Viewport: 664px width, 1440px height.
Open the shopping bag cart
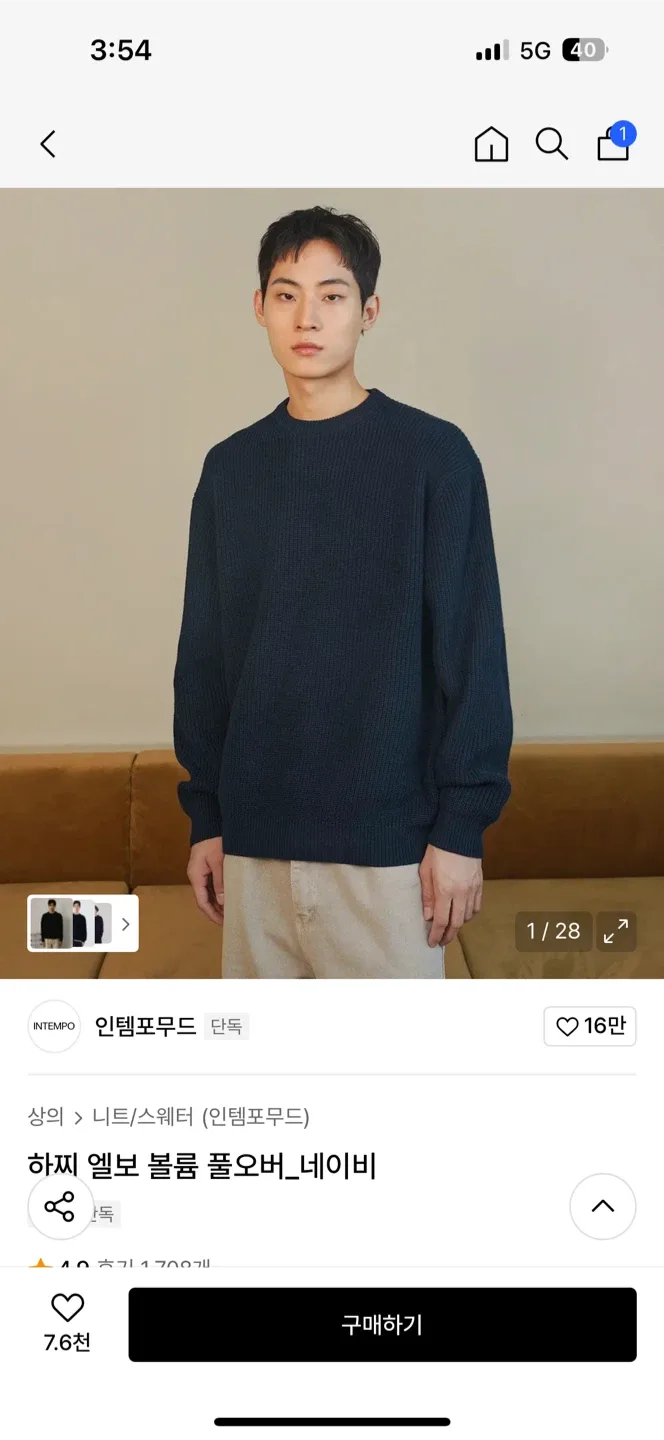613,144
